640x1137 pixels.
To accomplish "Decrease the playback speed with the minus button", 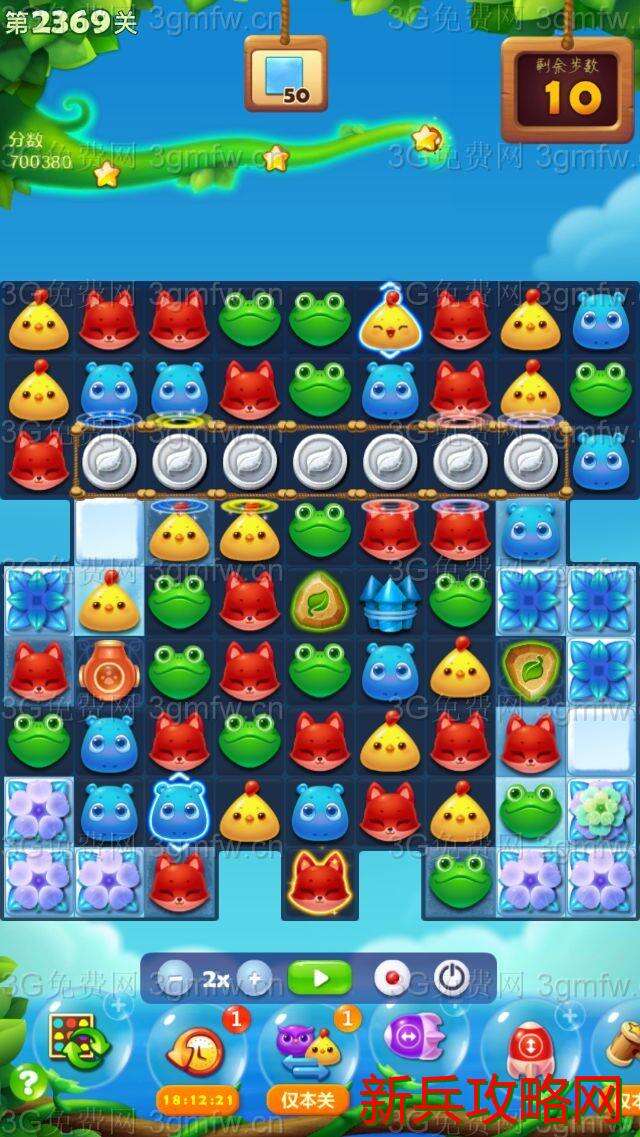I will click(175, 979).
